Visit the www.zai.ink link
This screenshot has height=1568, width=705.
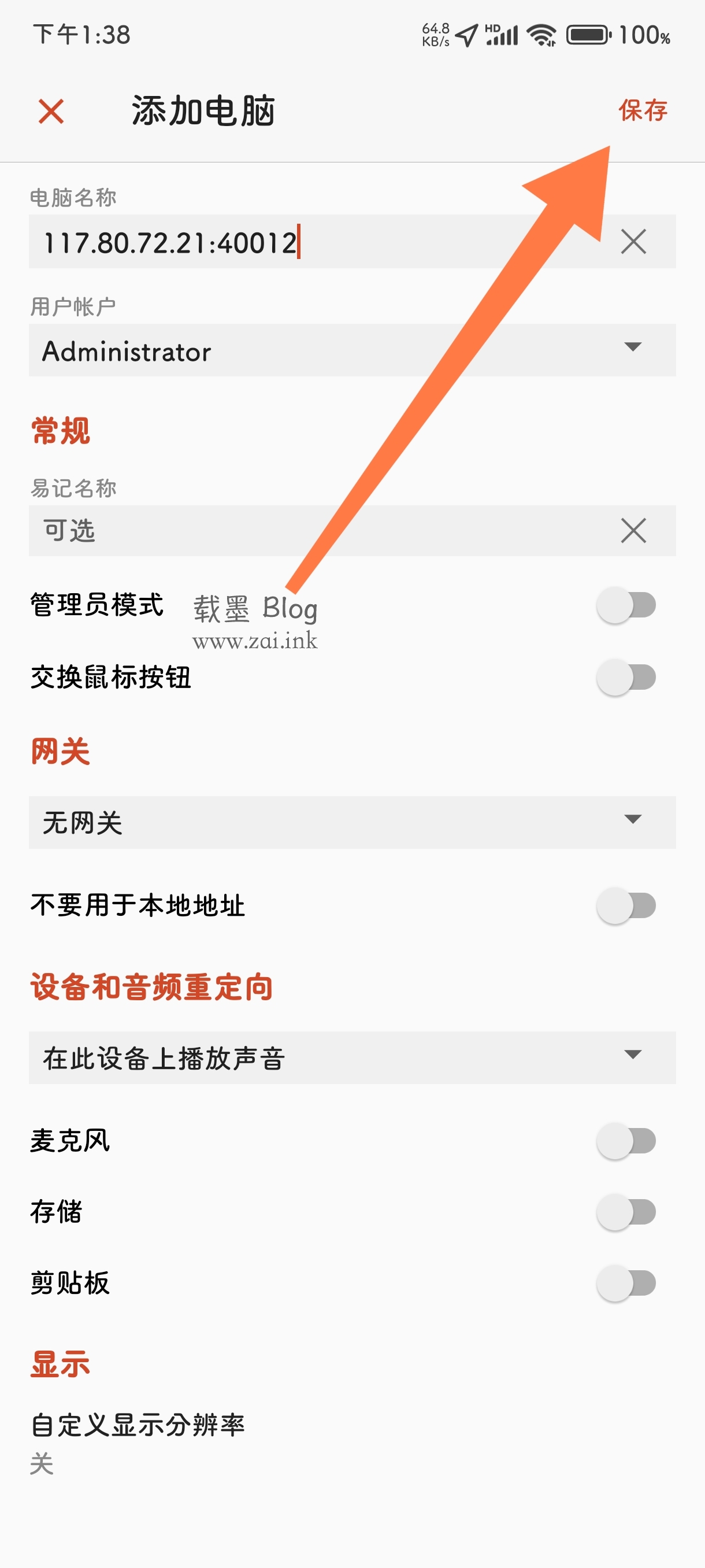(x=256, y=641)
